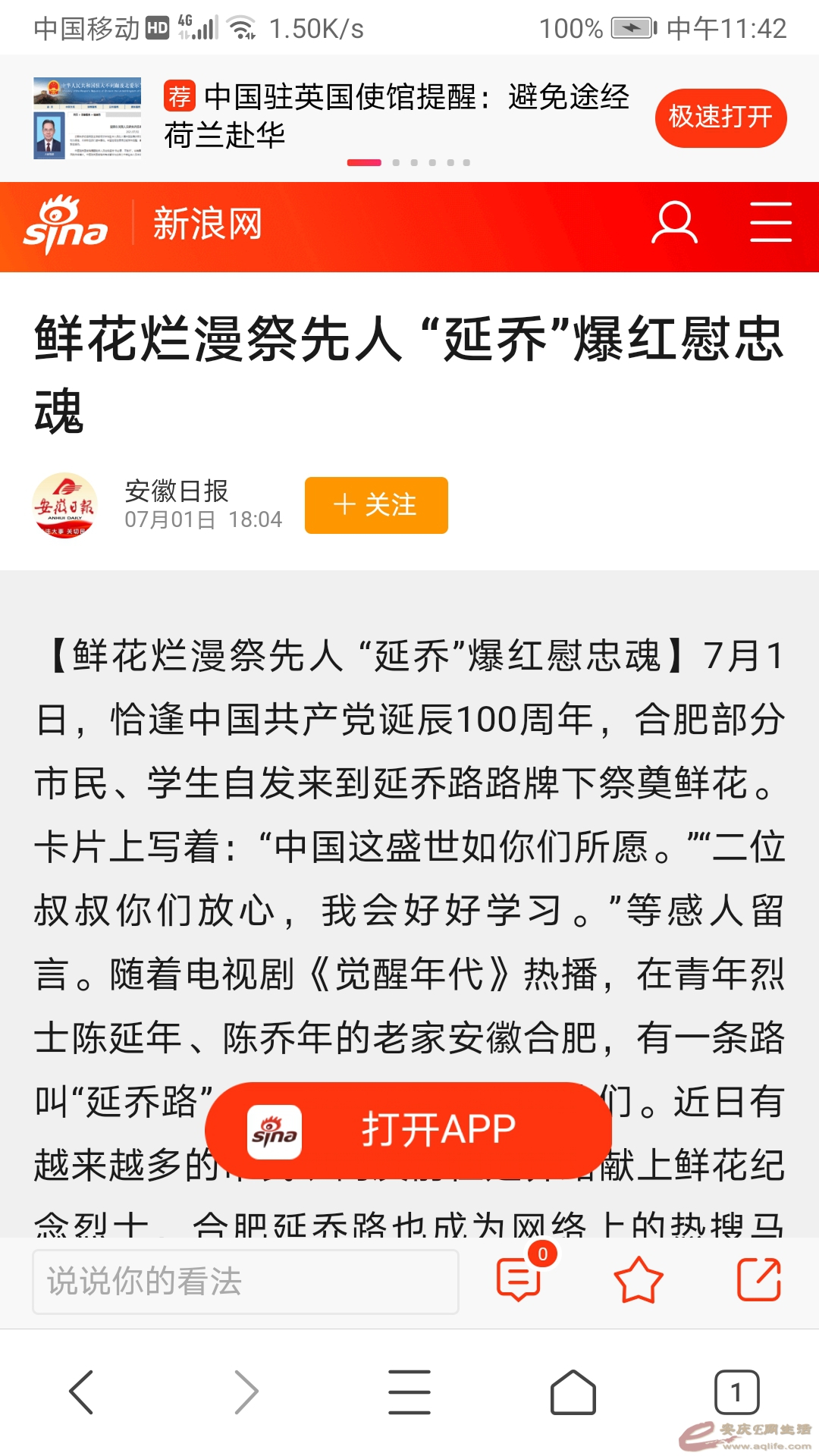This screenshot has height=1456, width=819.
Task: Follow 安徽日报 with the 关注 button
Action: [x=376, y=505]
